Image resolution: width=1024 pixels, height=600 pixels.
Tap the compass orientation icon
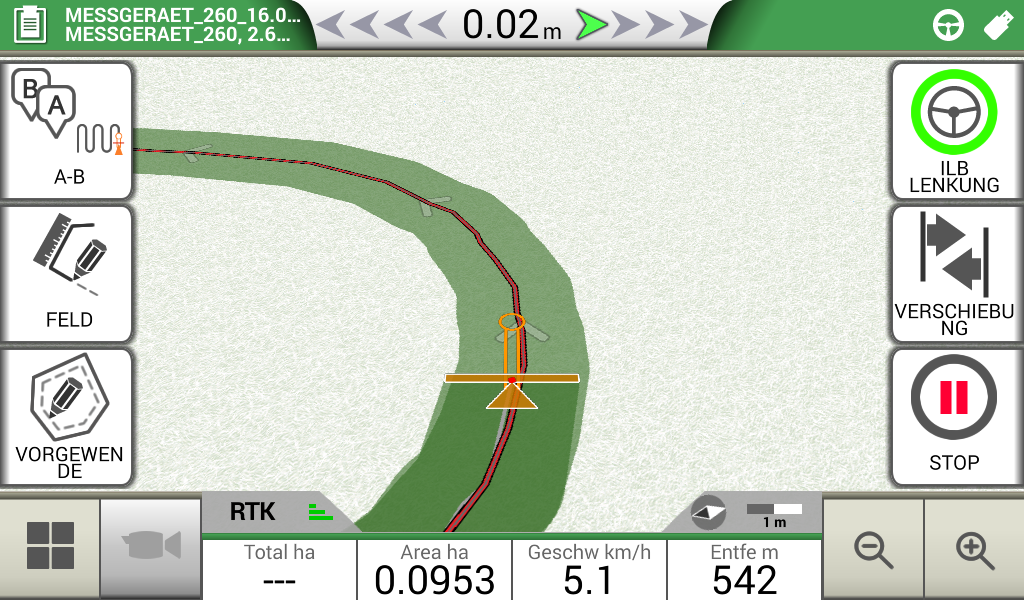pos(709,512)
